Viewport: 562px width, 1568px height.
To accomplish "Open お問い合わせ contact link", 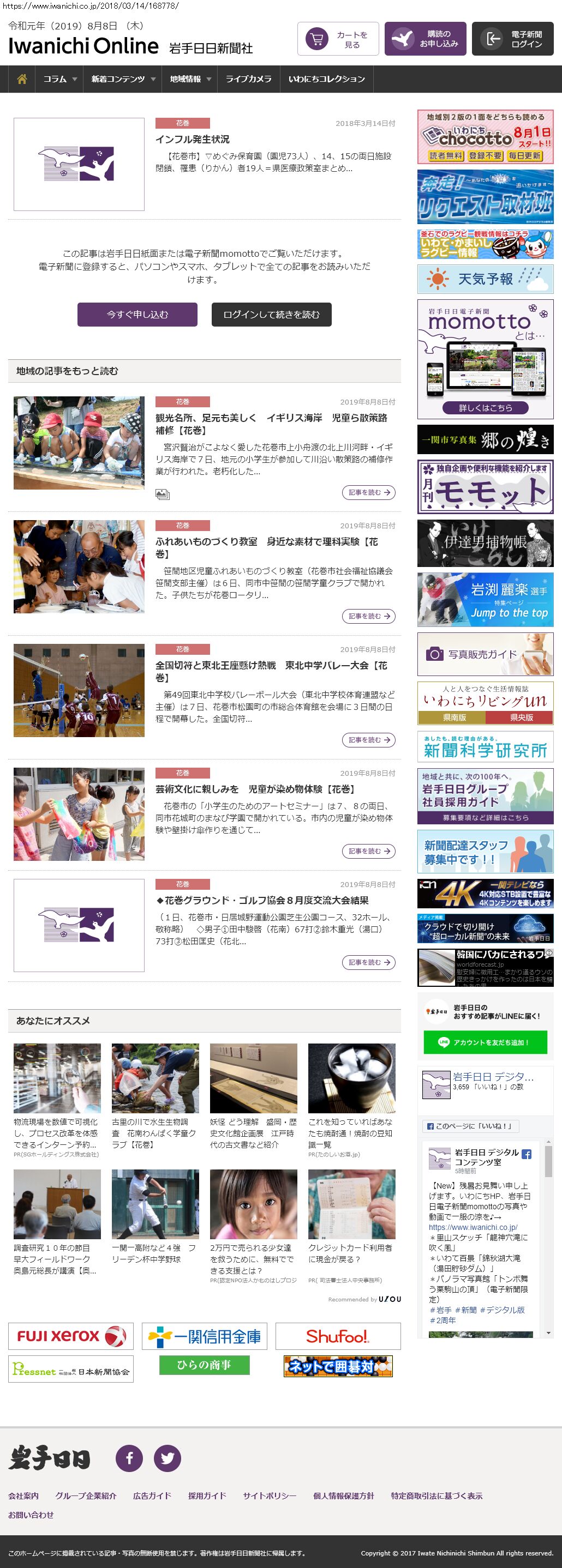I will point(31,1515).
